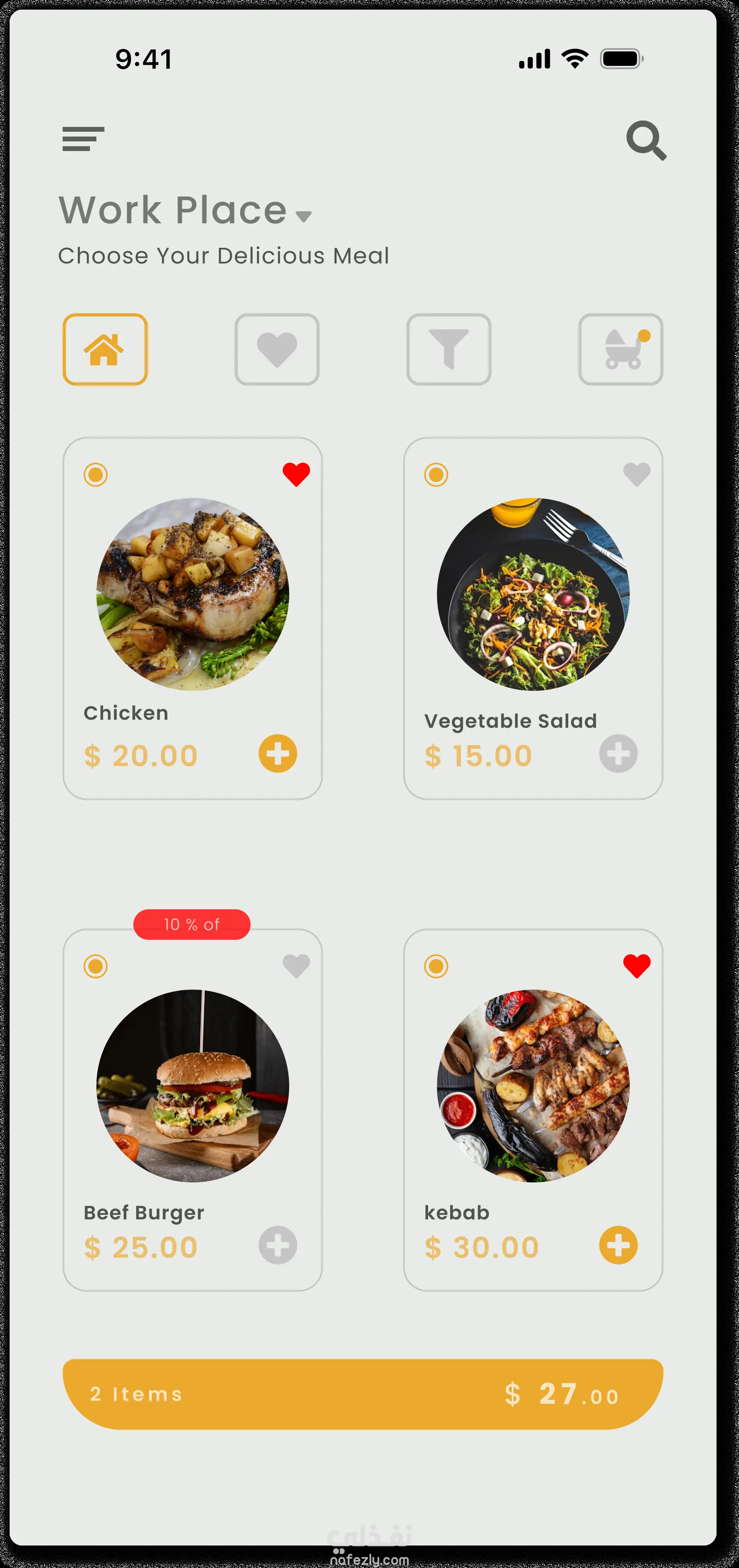Add kebab to the order

point(618,1245)
